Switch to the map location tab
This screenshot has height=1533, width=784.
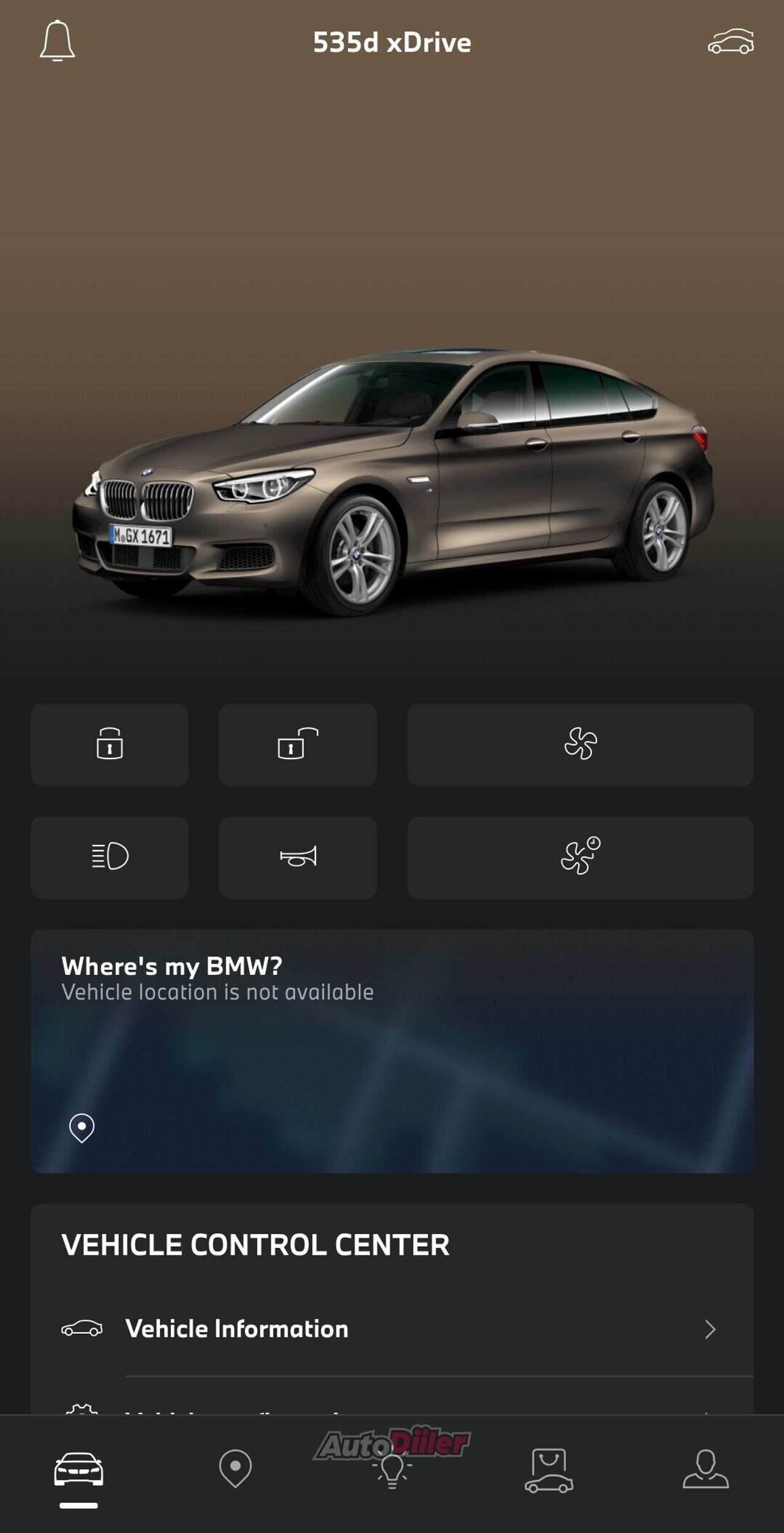click(235, 1469)
